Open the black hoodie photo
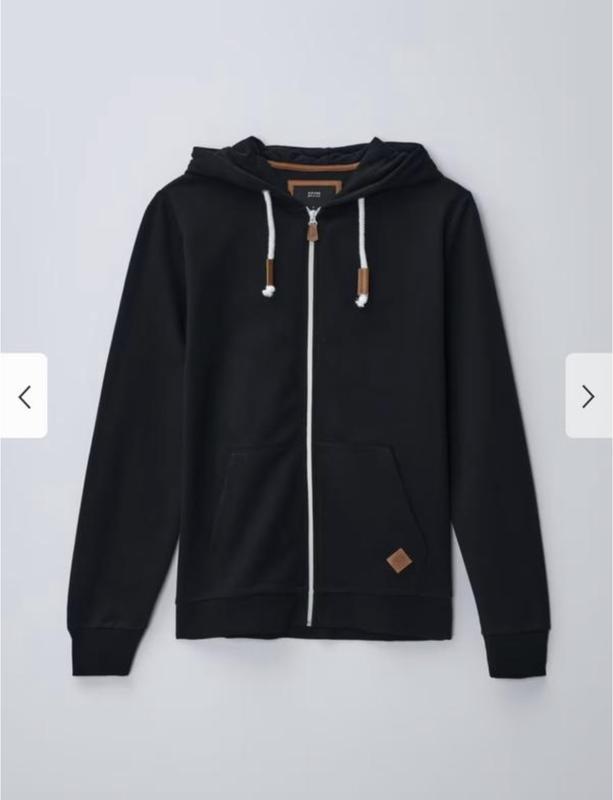This screenshot has height=800, width=613. click(306, 400)
